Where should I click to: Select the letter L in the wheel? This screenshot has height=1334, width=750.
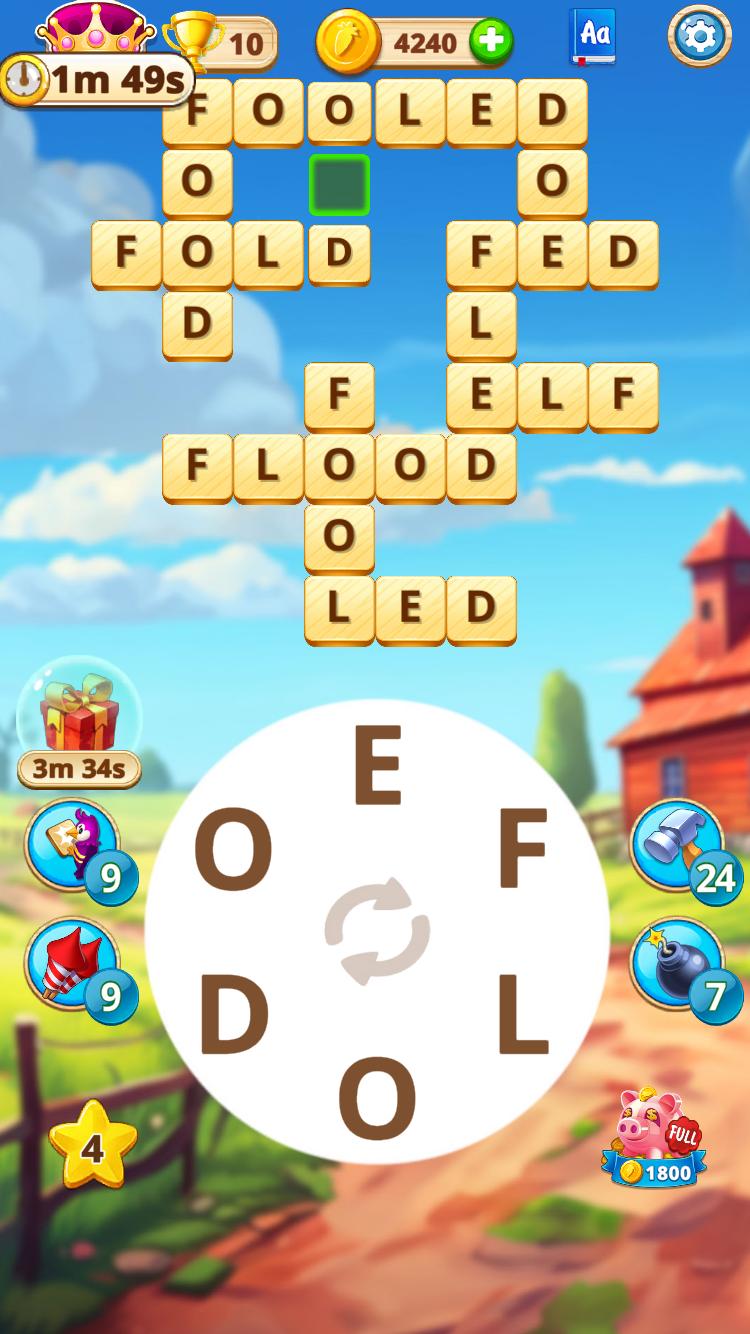pyautogui.click(x=522, y=1018)
